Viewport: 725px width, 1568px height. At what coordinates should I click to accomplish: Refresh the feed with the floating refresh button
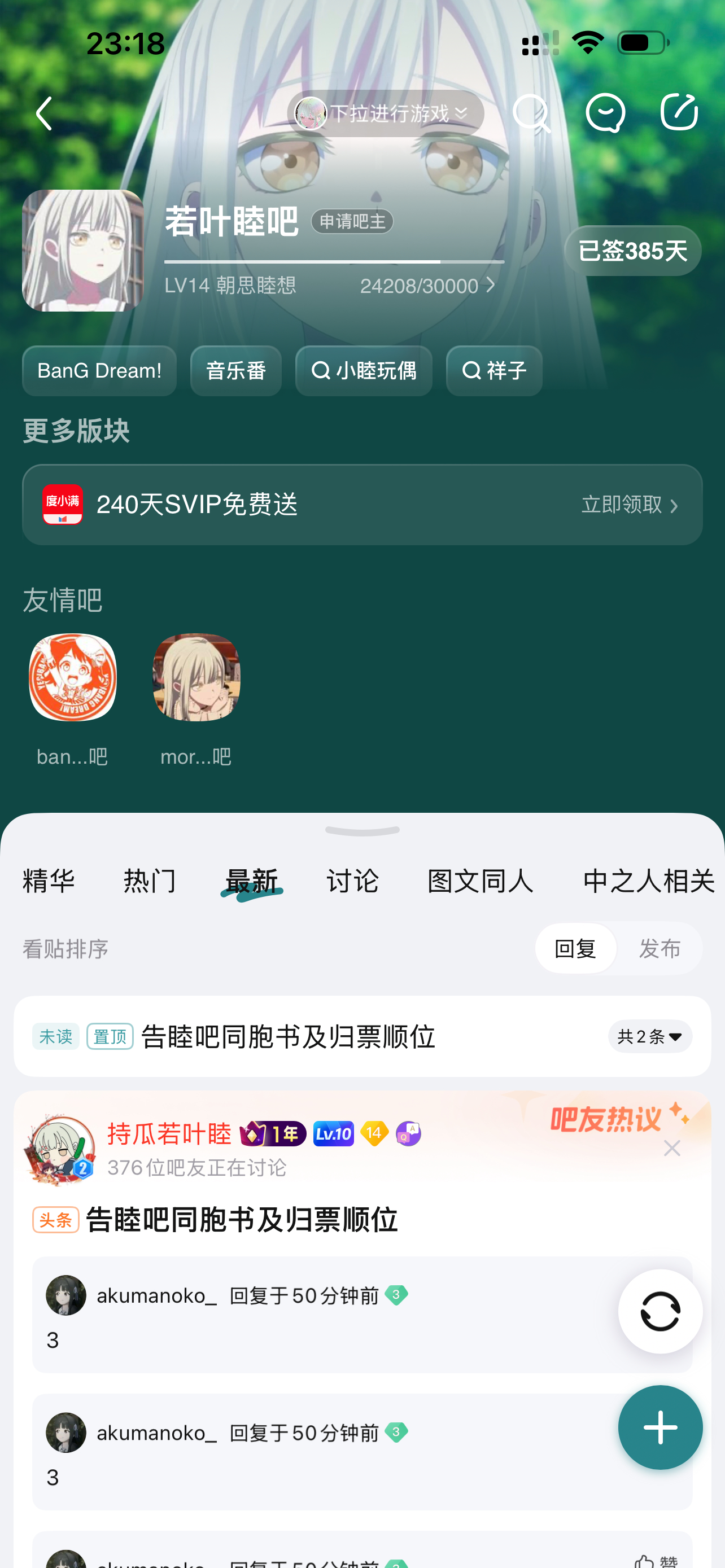pyautogui.click(x=660, y=1311)
